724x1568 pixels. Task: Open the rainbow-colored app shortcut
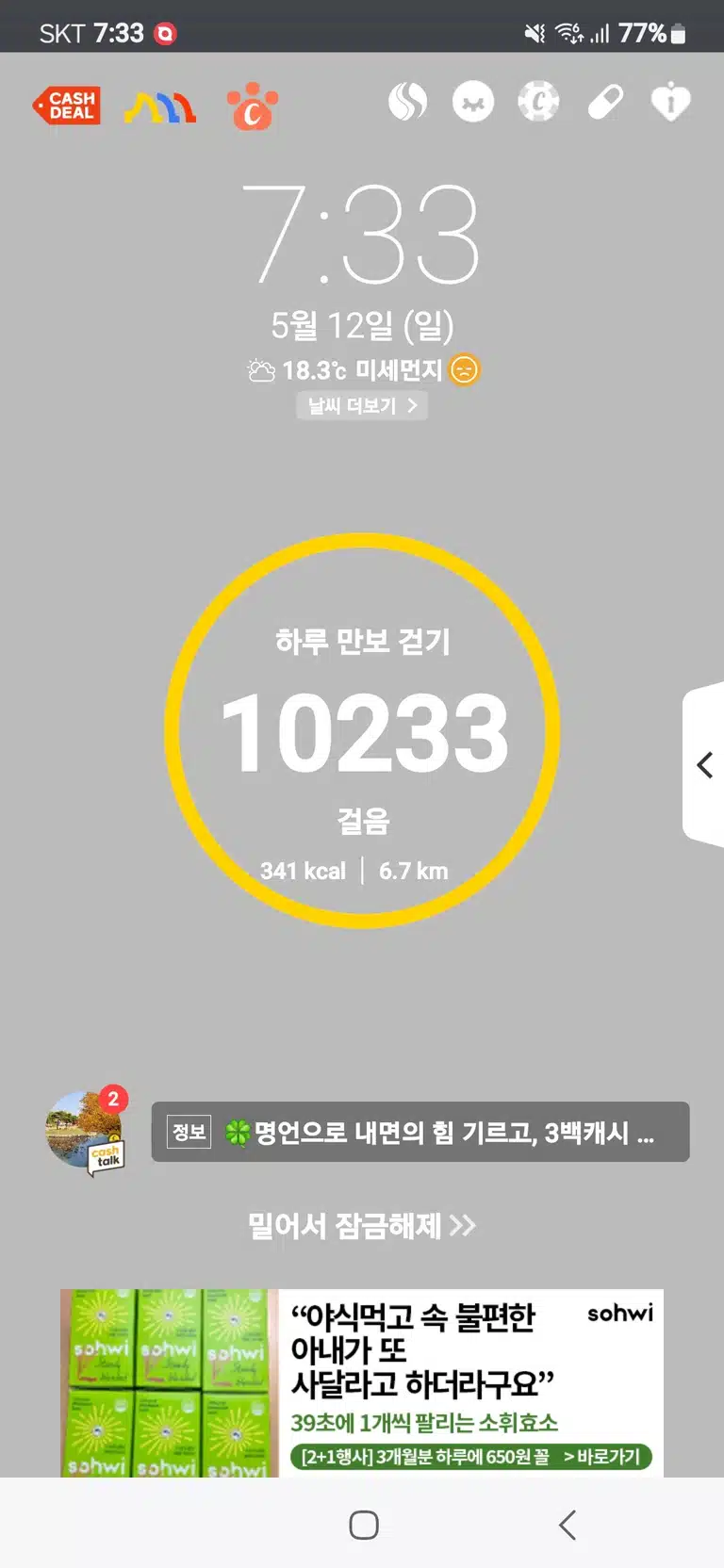tap(160, 107)
